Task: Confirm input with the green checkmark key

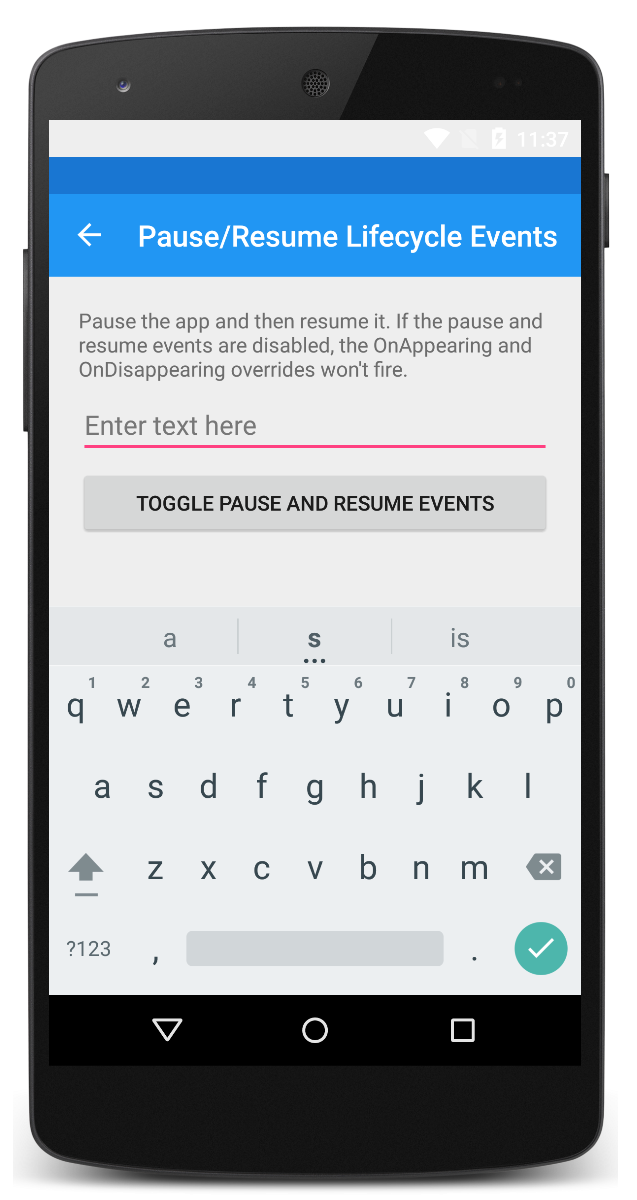Action: [x=541, y=948]
